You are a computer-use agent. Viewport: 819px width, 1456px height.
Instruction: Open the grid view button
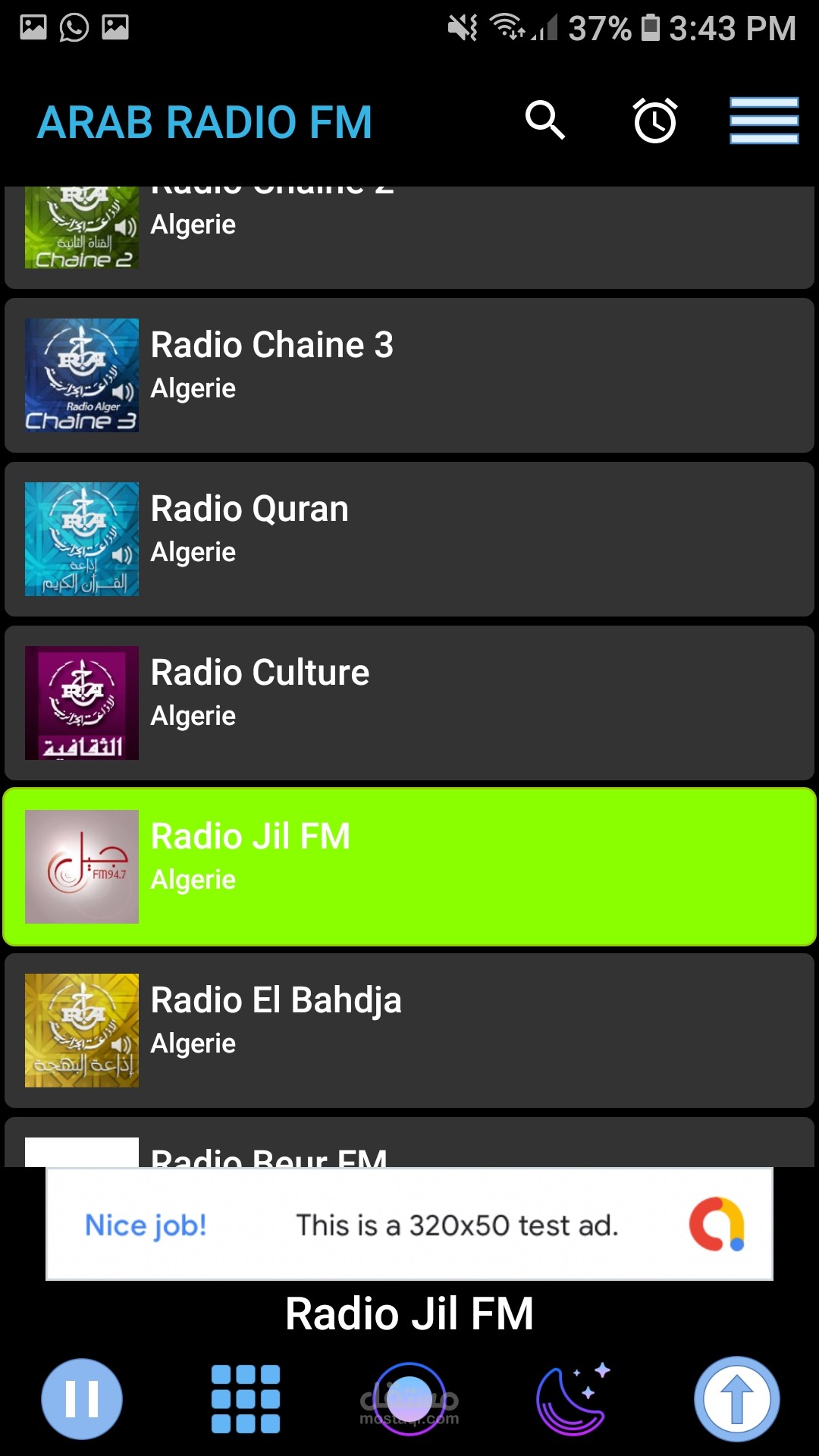point(246,1399)
